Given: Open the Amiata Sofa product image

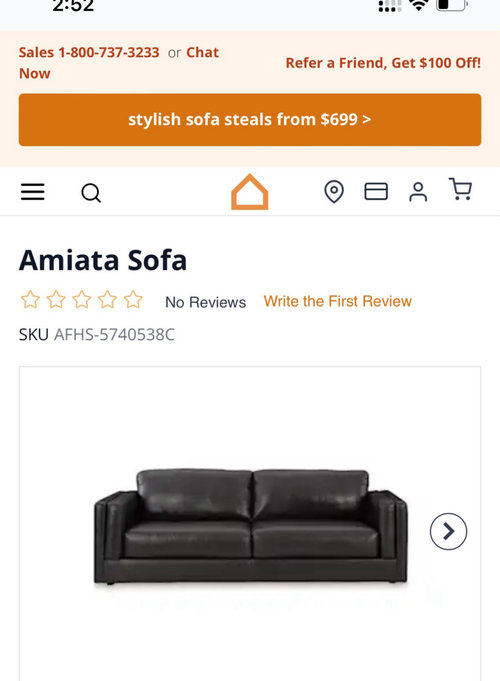Looking at the screenshot, I should pyautogui.click(x=250, y=526).
